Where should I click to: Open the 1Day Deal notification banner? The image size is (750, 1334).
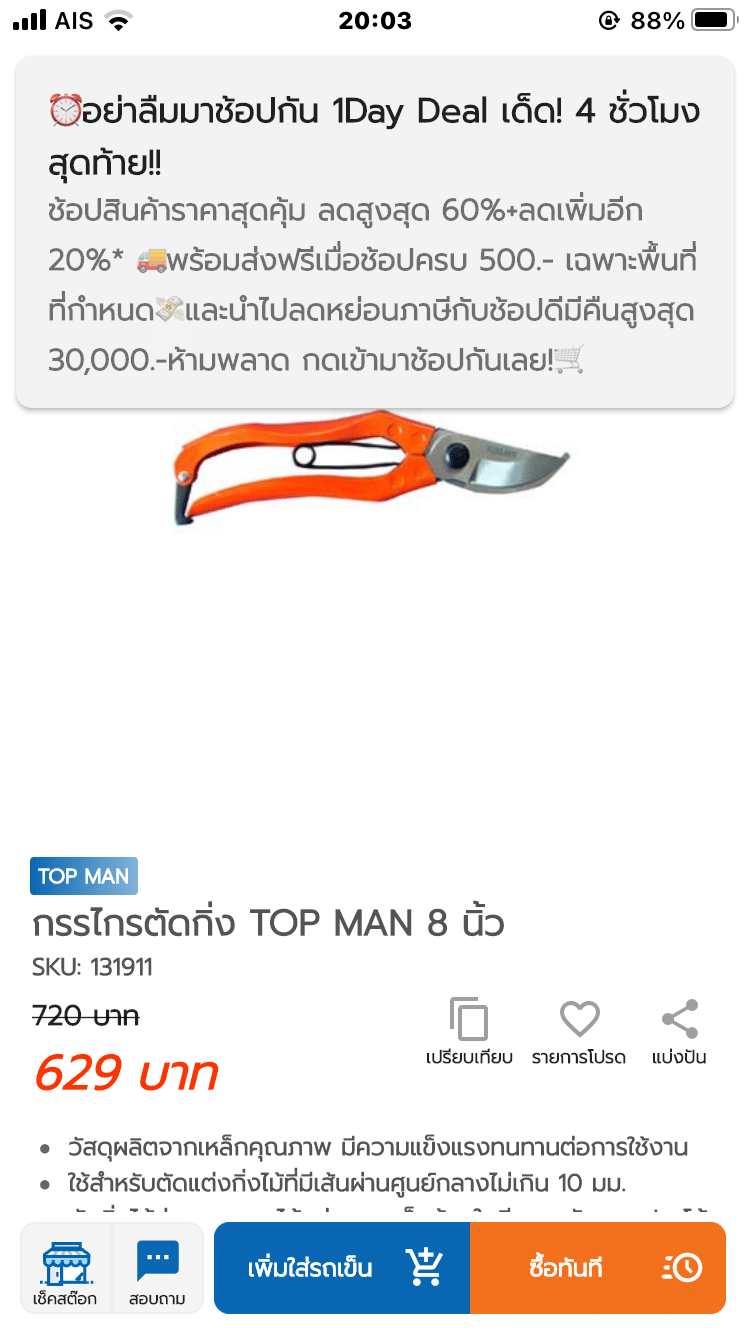pyautogui.click(x=375, y=232)
